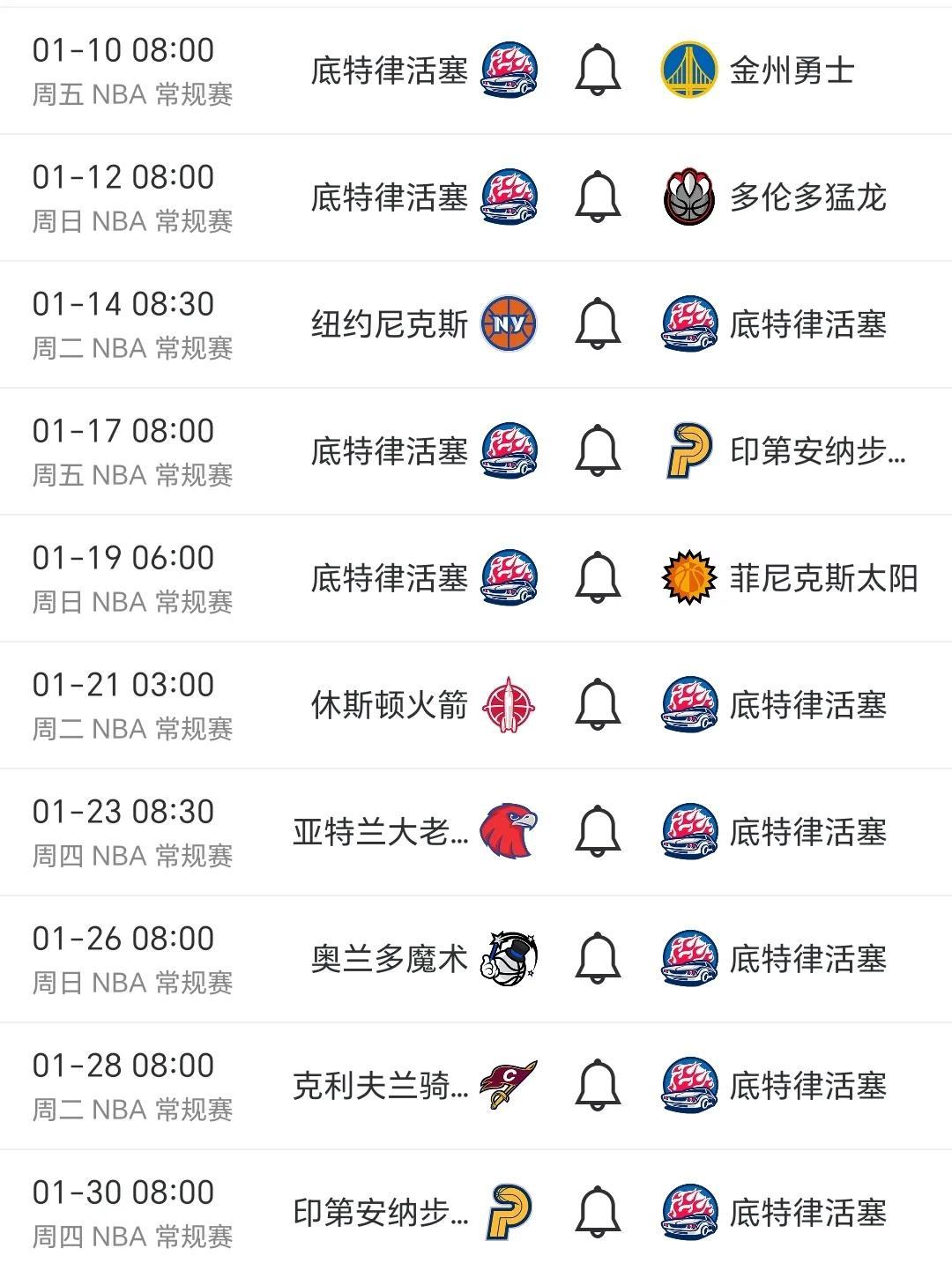Screen dimensions: 952x1263
Task: Set alert for 01-19 菲尼克斯太阳 game
Action: pyautogui.click(x=598, y=578)
